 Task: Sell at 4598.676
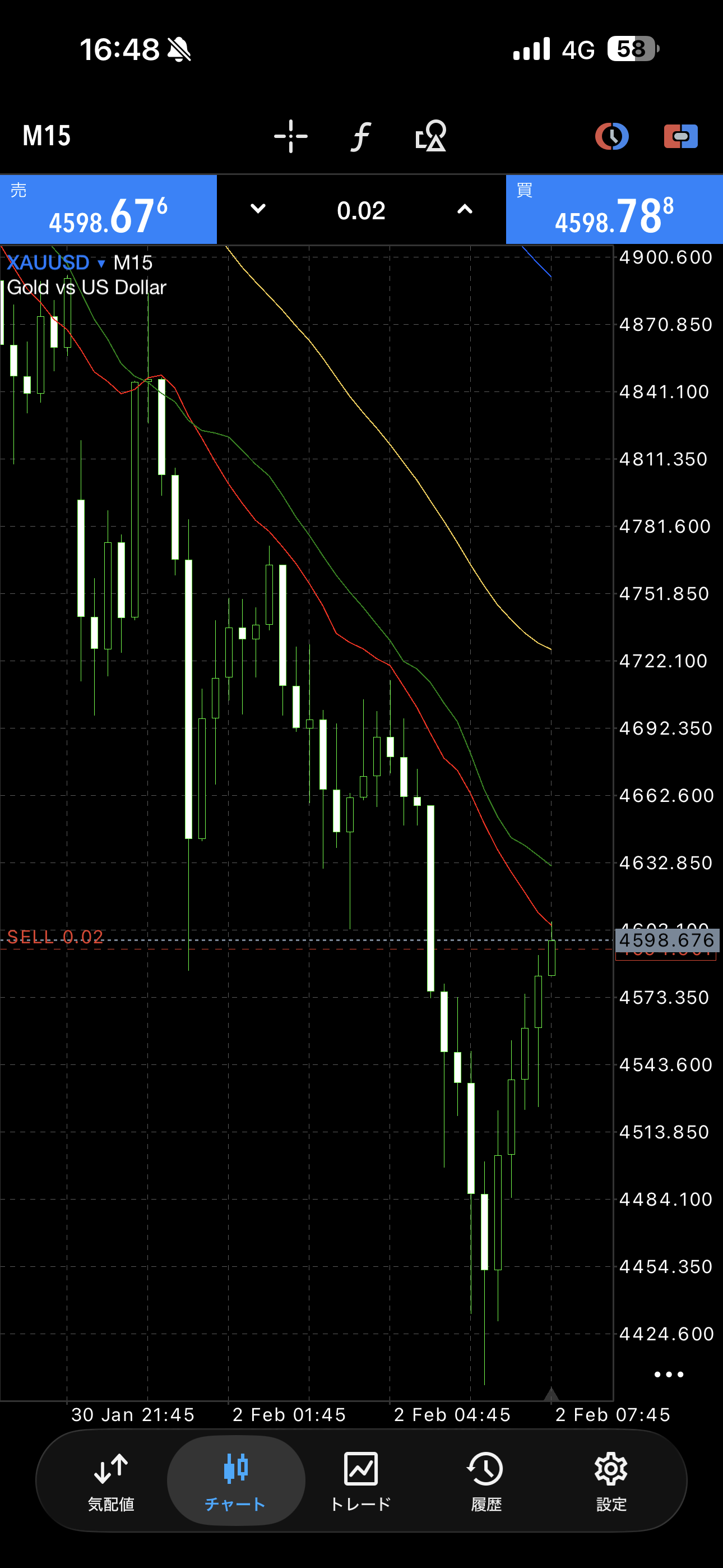point(108,210)
